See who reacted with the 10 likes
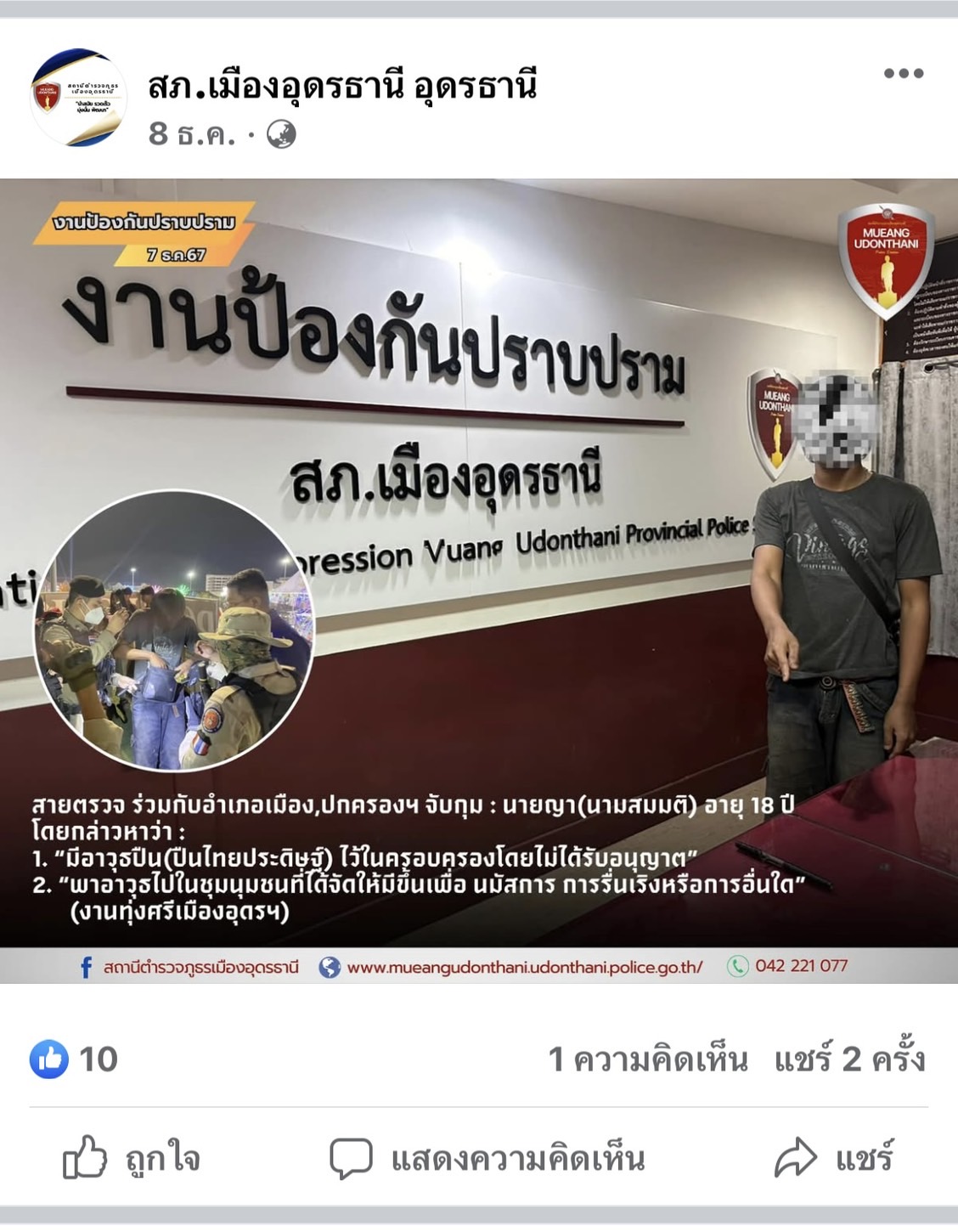The width and height of the screenshot is (958, 1232). pyautogui.click(x=75, y=1060)
